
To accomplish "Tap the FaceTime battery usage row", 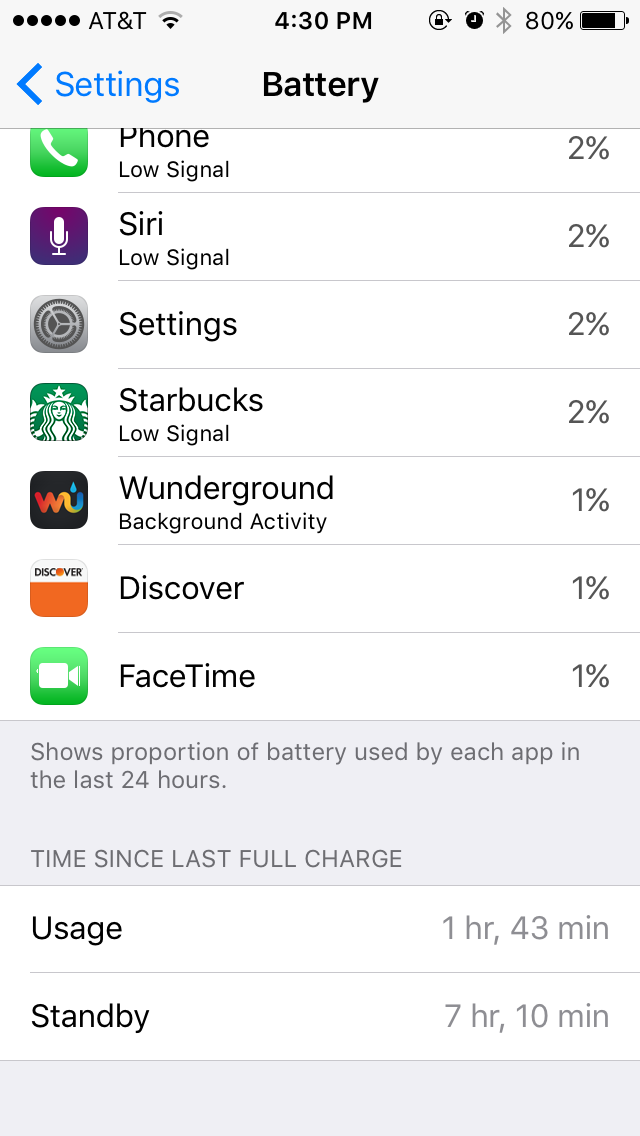I will (320, 677).
